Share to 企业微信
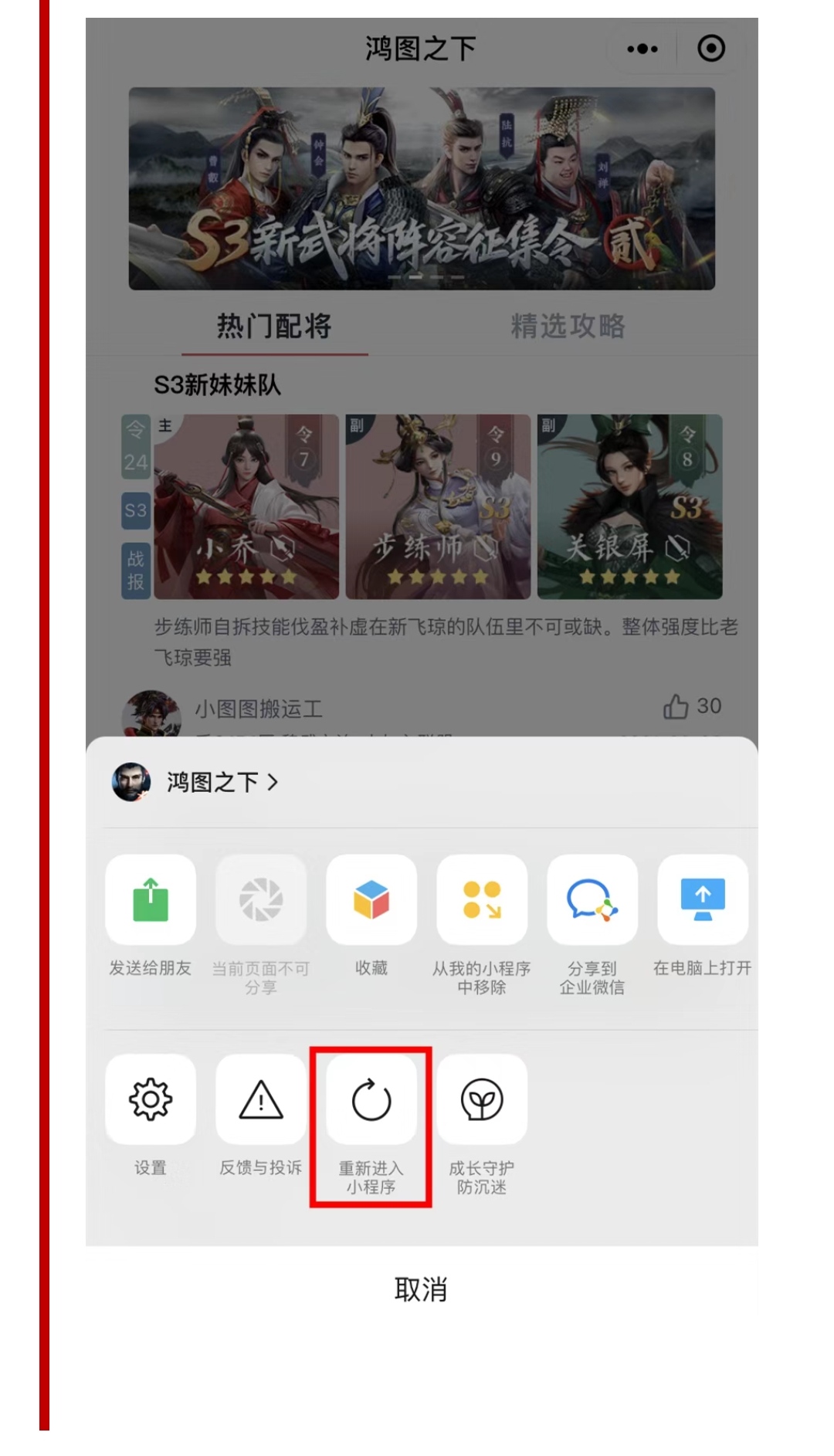834x1456 pixels. tap(592, 899)
